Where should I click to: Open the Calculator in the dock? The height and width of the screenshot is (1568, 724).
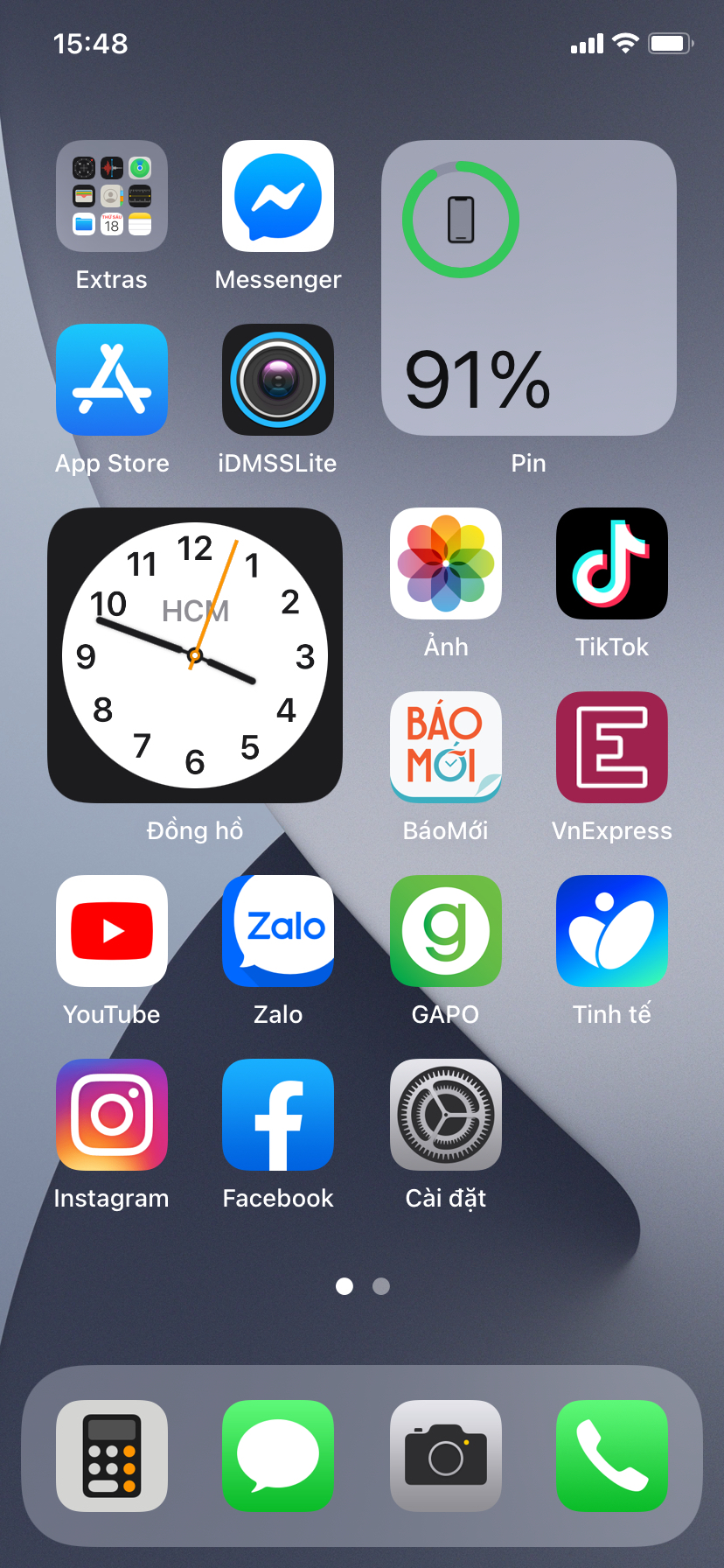coord(112,1456)
